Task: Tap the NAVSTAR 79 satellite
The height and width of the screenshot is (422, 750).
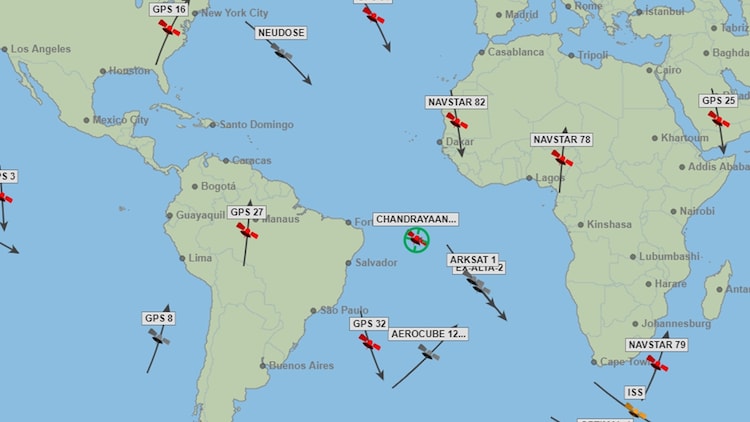Action: click(x=657, y=363)
